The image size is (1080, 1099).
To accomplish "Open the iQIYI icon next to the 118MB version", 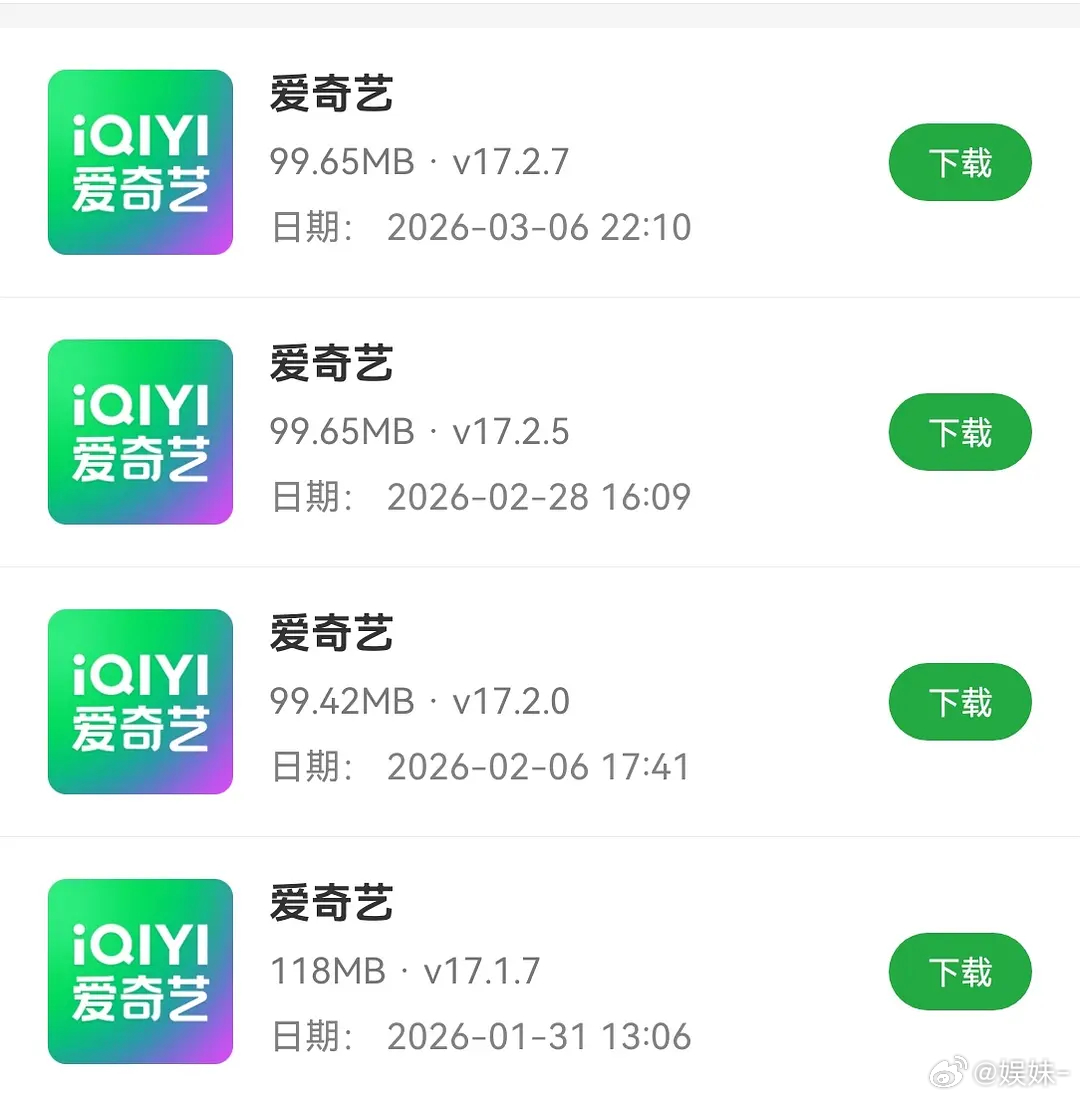I will [140, 972].
